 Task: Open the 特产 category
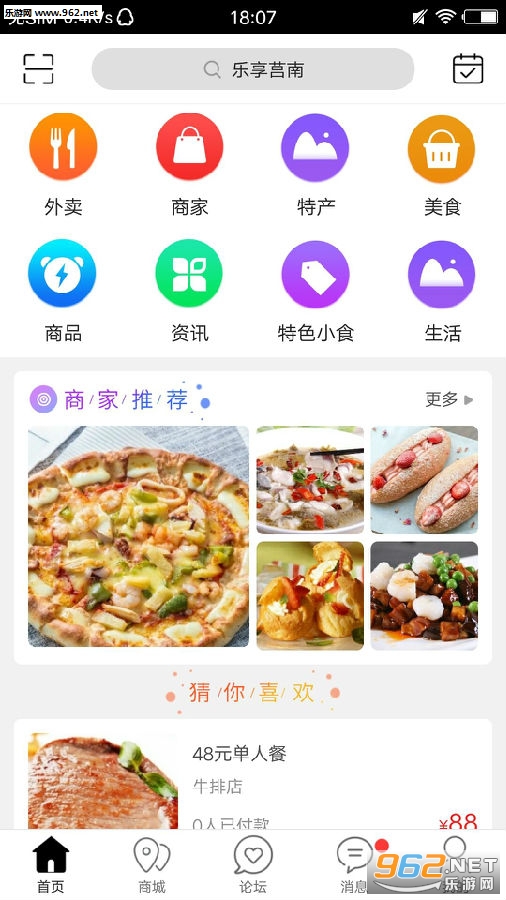tap(316, 165)
